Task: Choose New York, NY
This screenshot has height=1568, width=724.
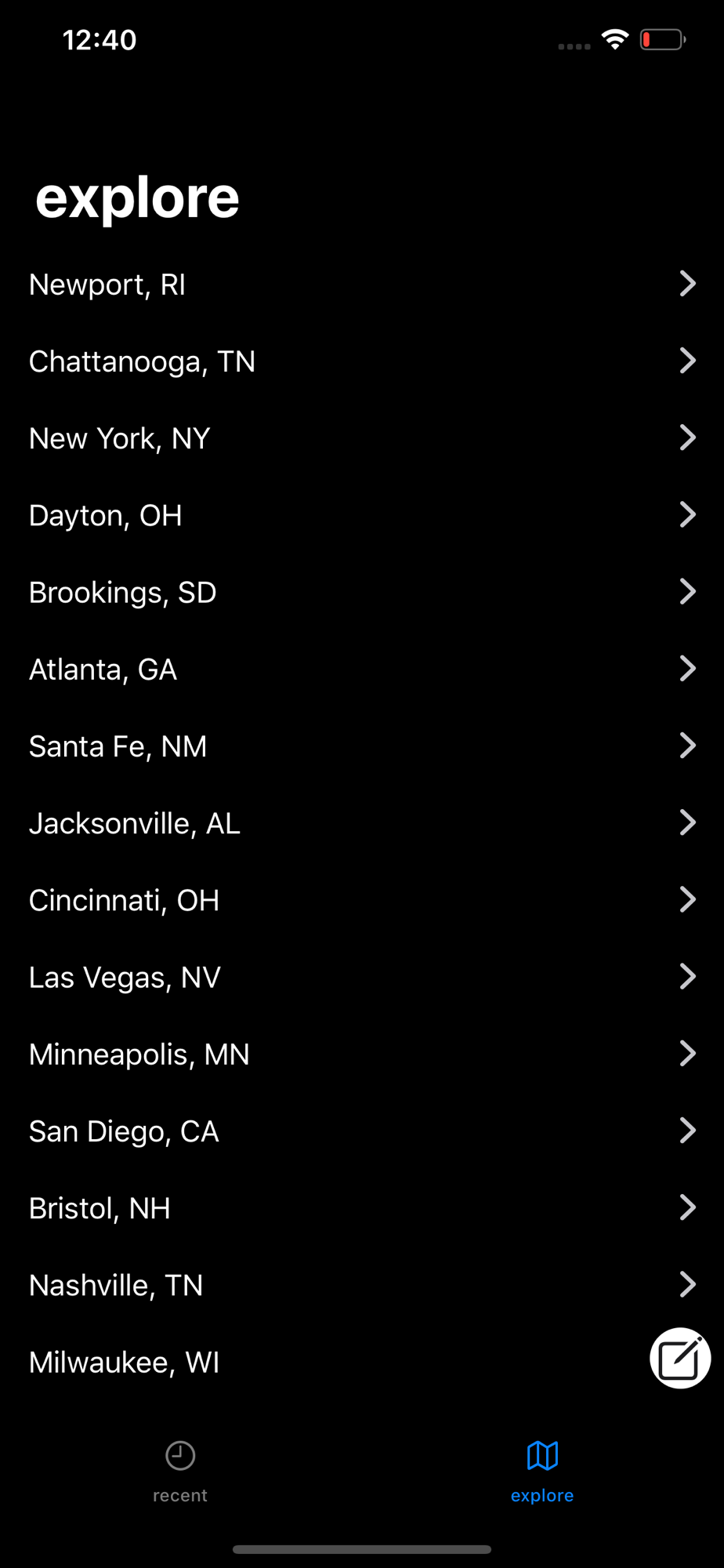Action: (362, 437)
